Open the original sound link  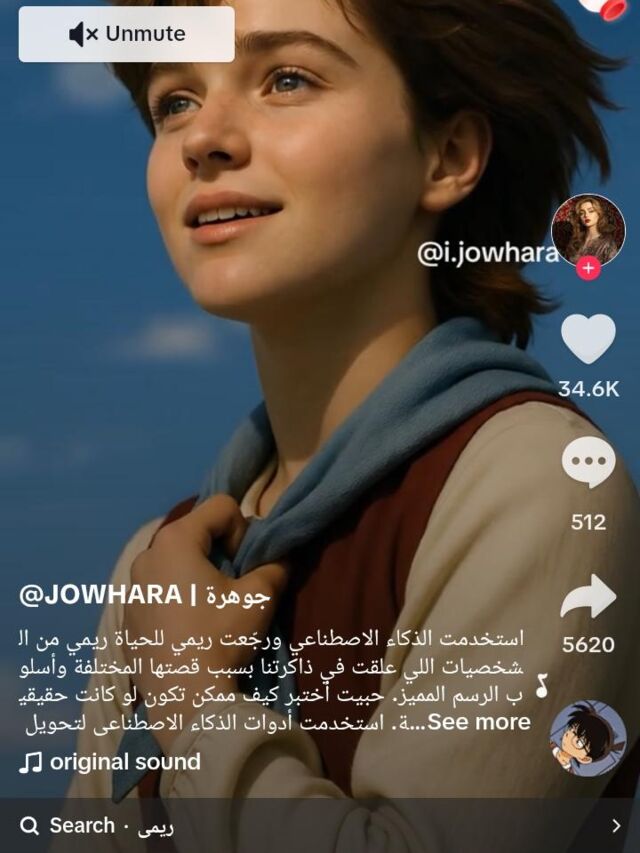tap(111, 762)
